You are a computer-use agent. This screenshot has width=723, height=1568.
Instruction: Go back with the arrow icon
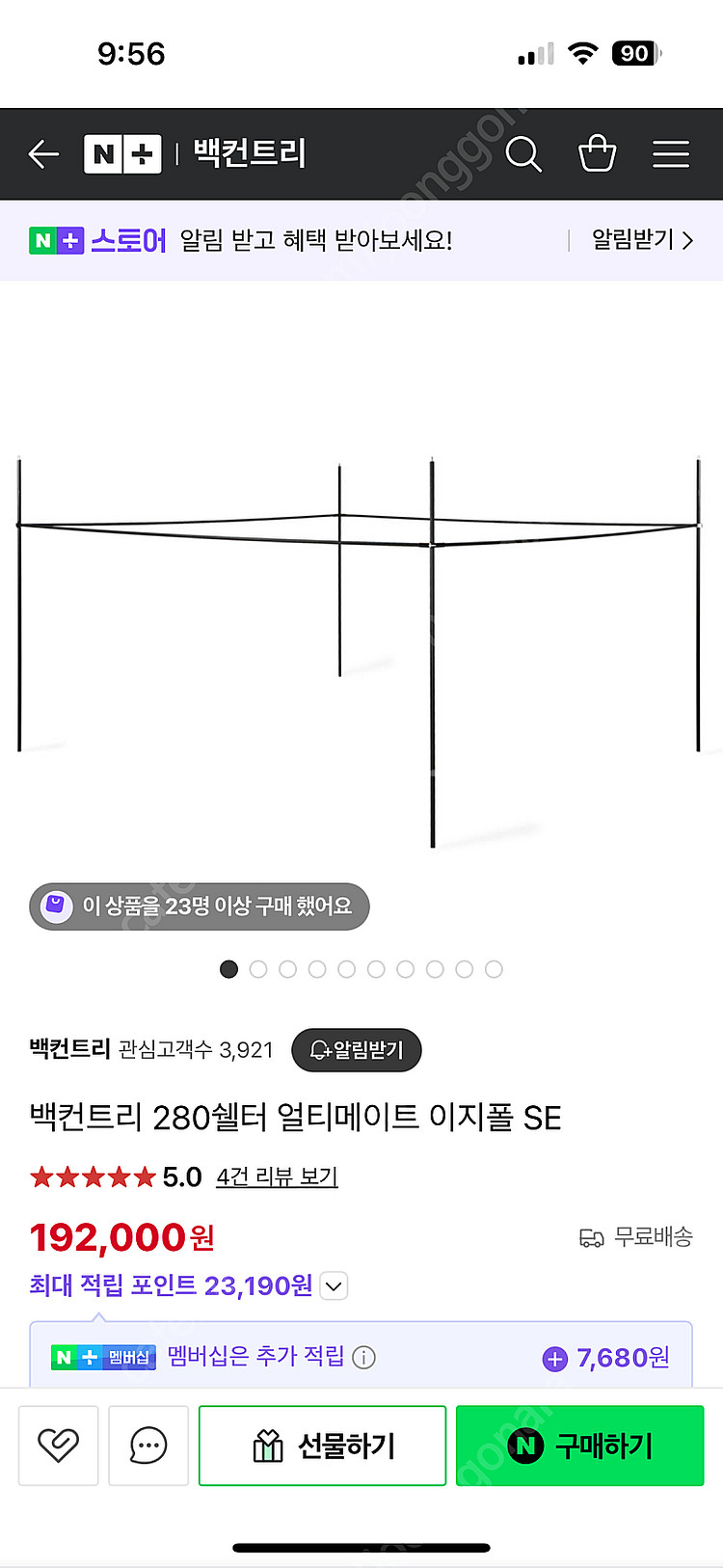click(x=44, y=154)
